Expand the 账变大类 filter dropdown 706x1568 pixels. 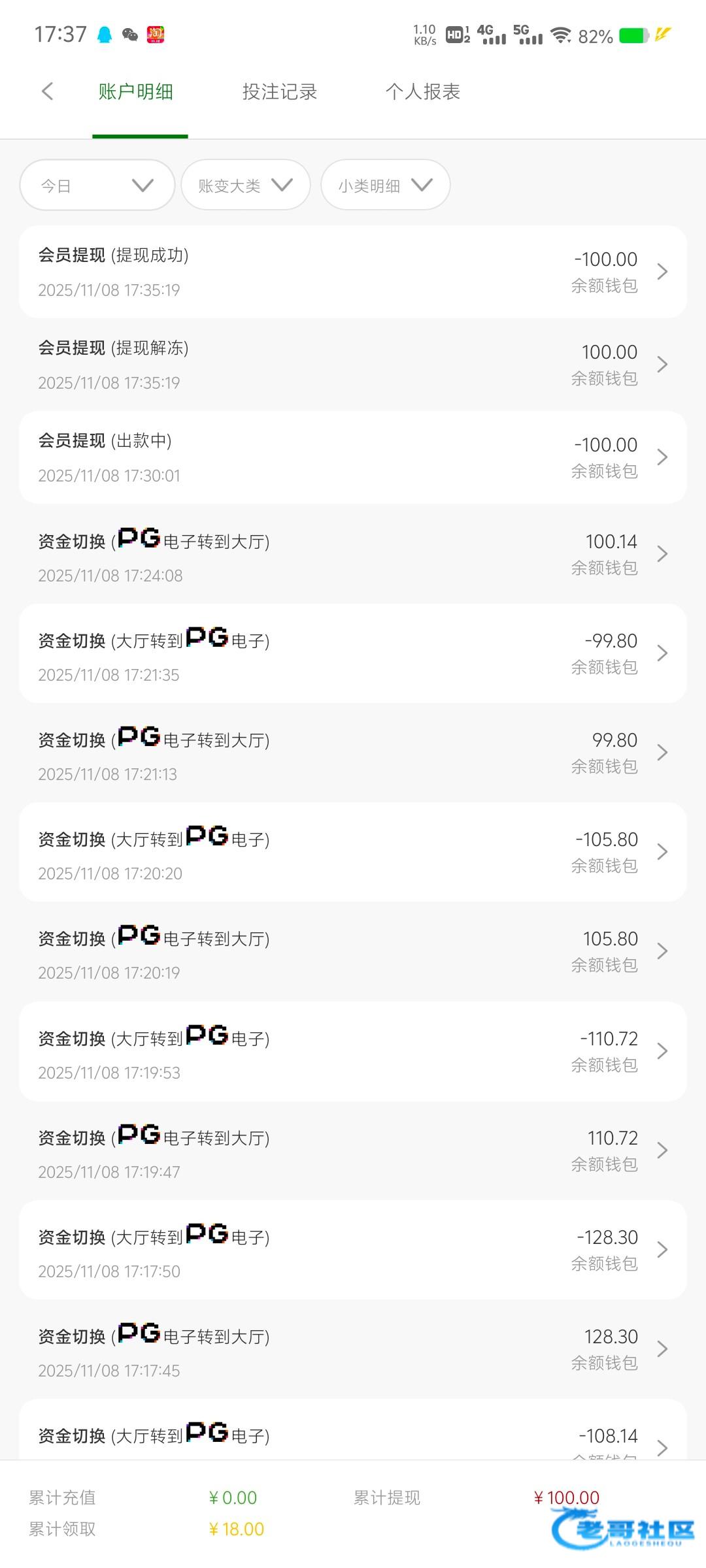tap(245, 186)
